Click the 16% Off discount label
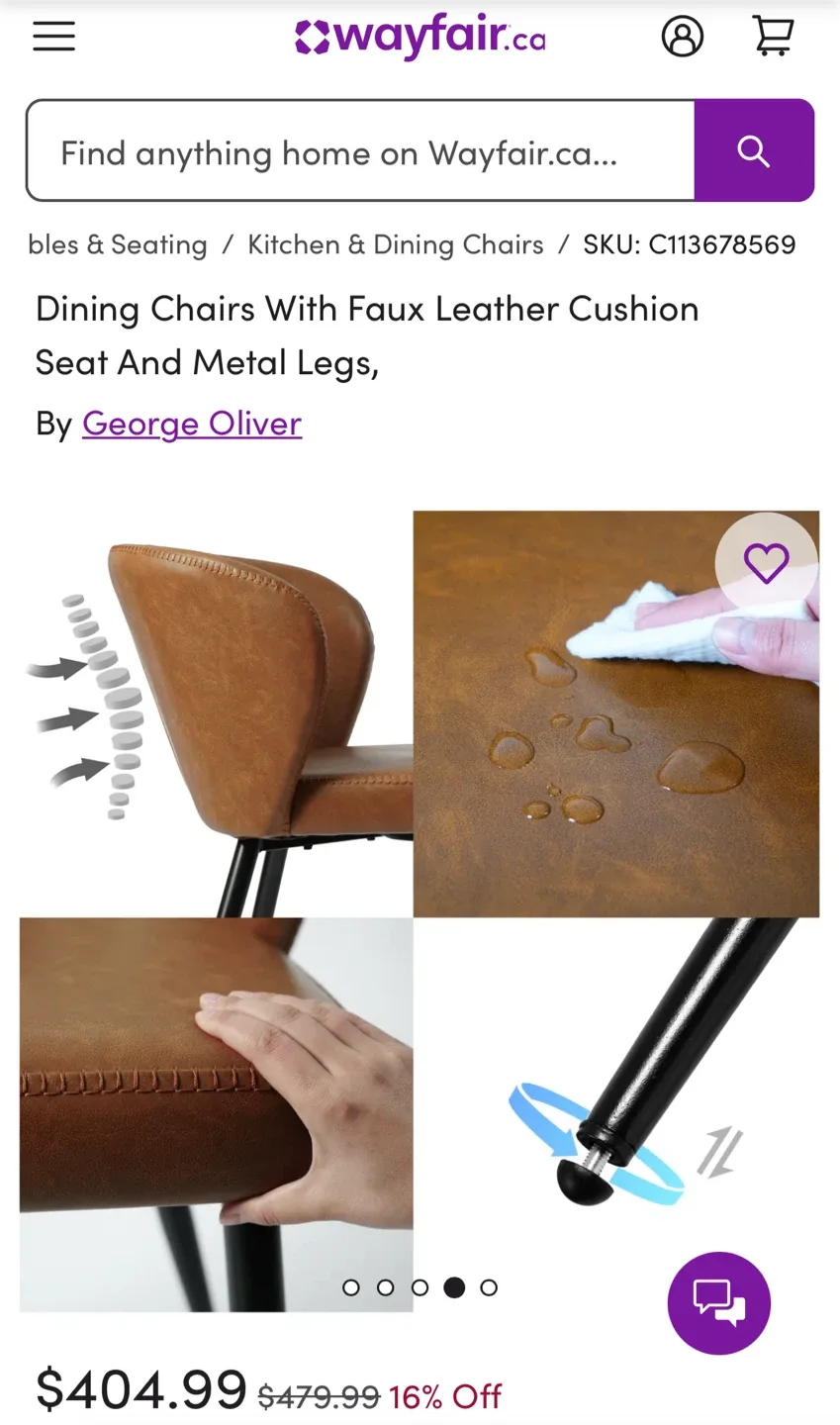The width and height of the screenshot is (840, 1425). 445,1395
